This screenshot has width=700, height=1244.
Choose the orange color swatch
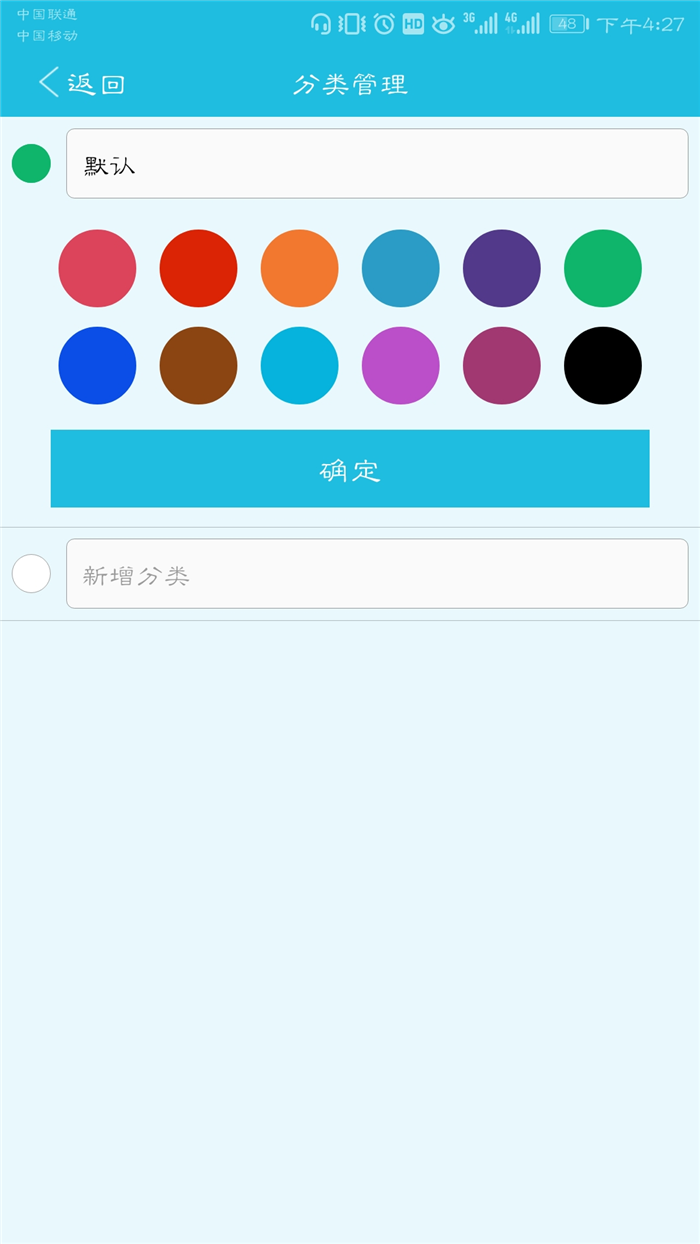299,268
